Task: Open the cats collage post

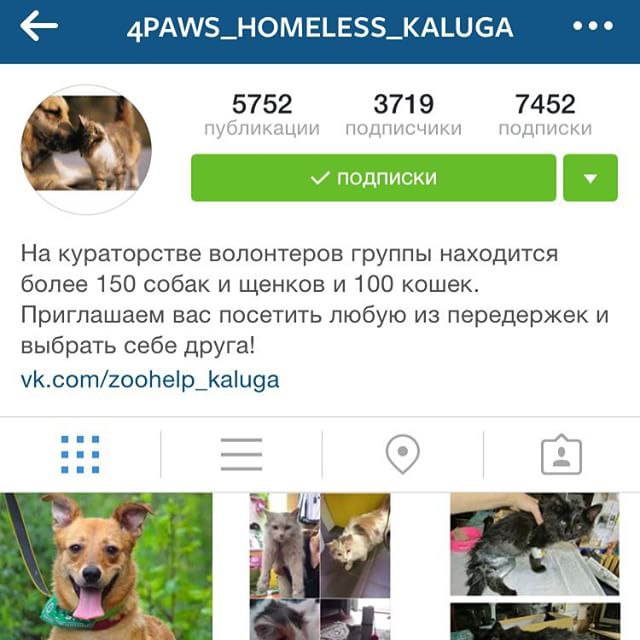Action: [x=320, y=567]
